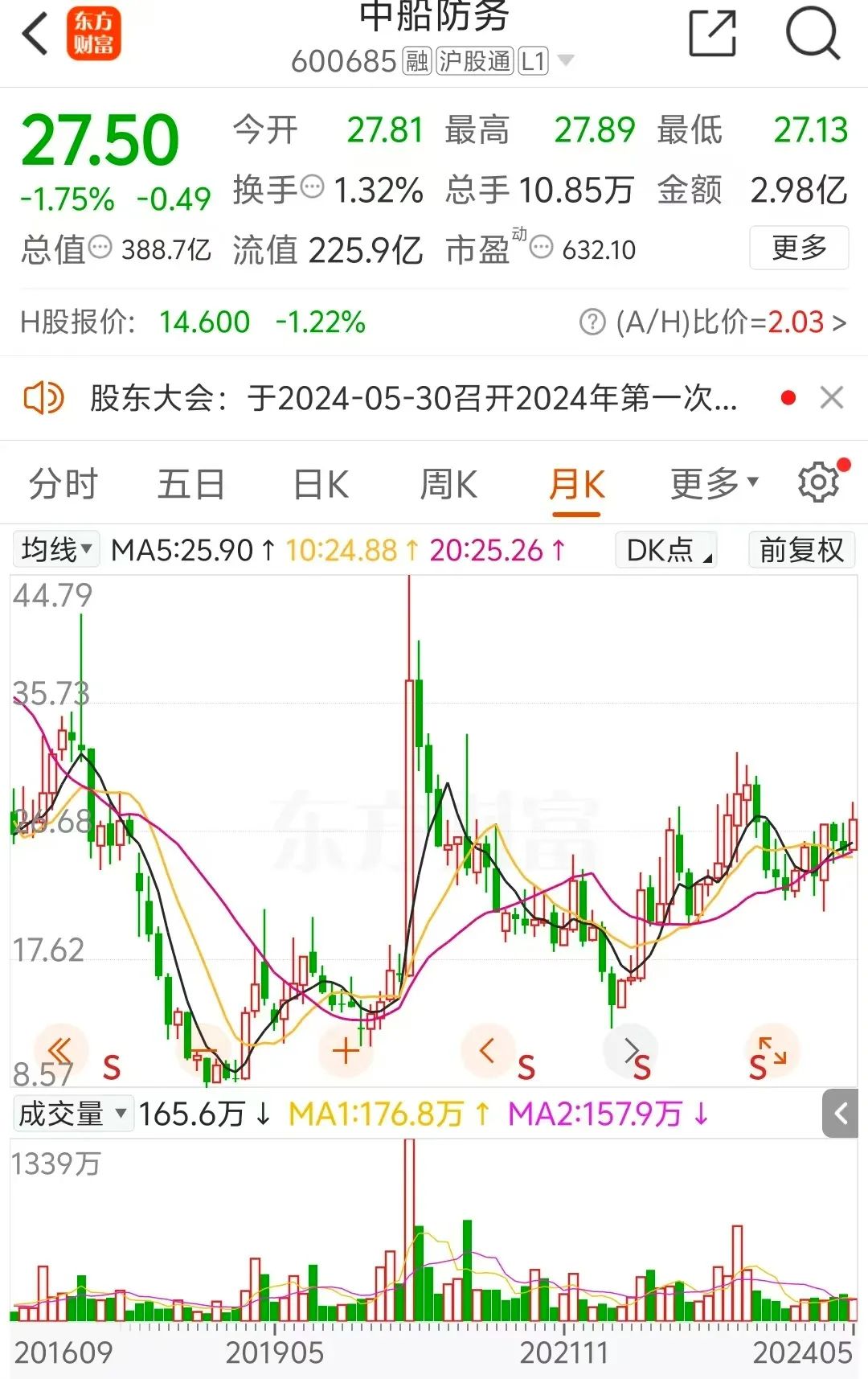This screenshot has width=868, height=1379.
Task: Expand the side panel arrow beside volume
Action: pyautogui.click(x=841, y=1114)
